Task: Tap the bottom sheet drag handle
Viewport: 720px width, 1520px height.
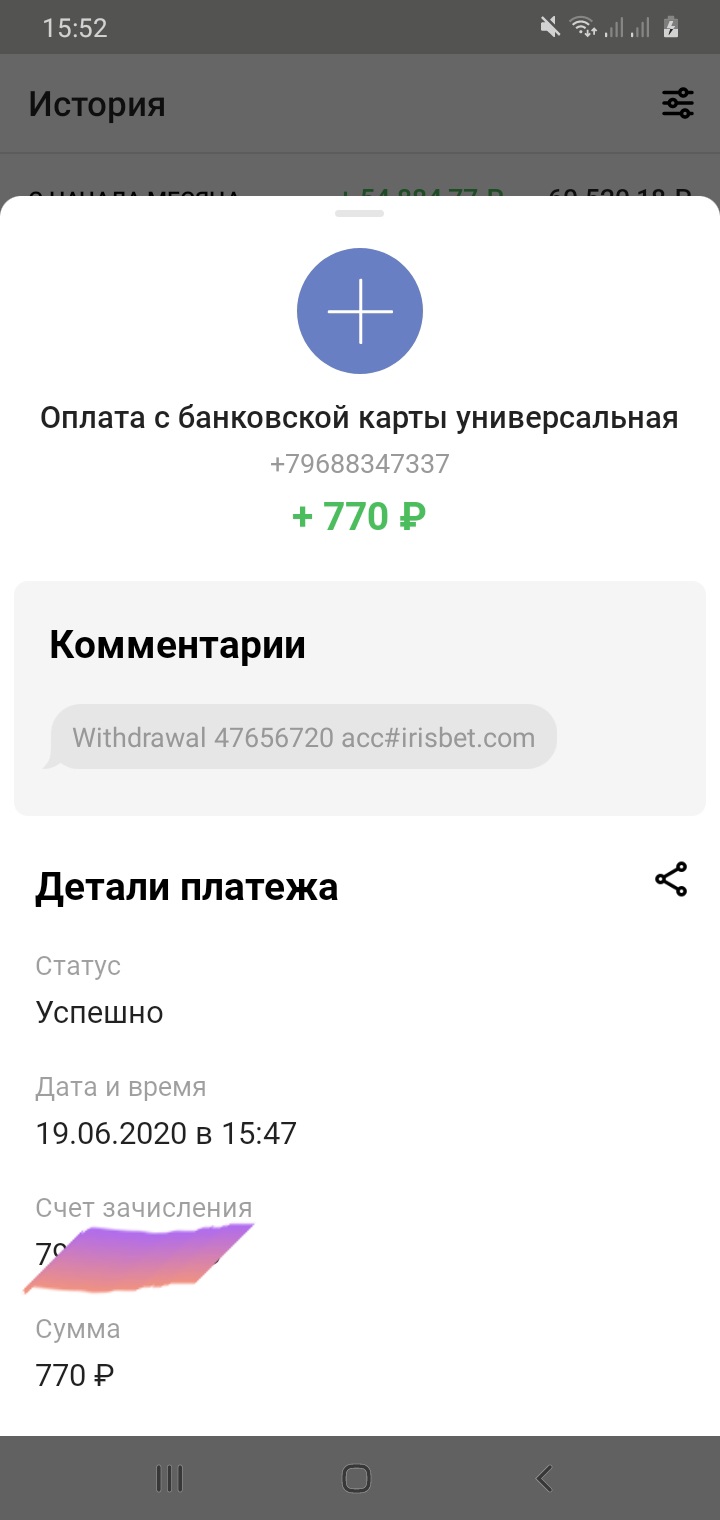Action: [360, 213]
